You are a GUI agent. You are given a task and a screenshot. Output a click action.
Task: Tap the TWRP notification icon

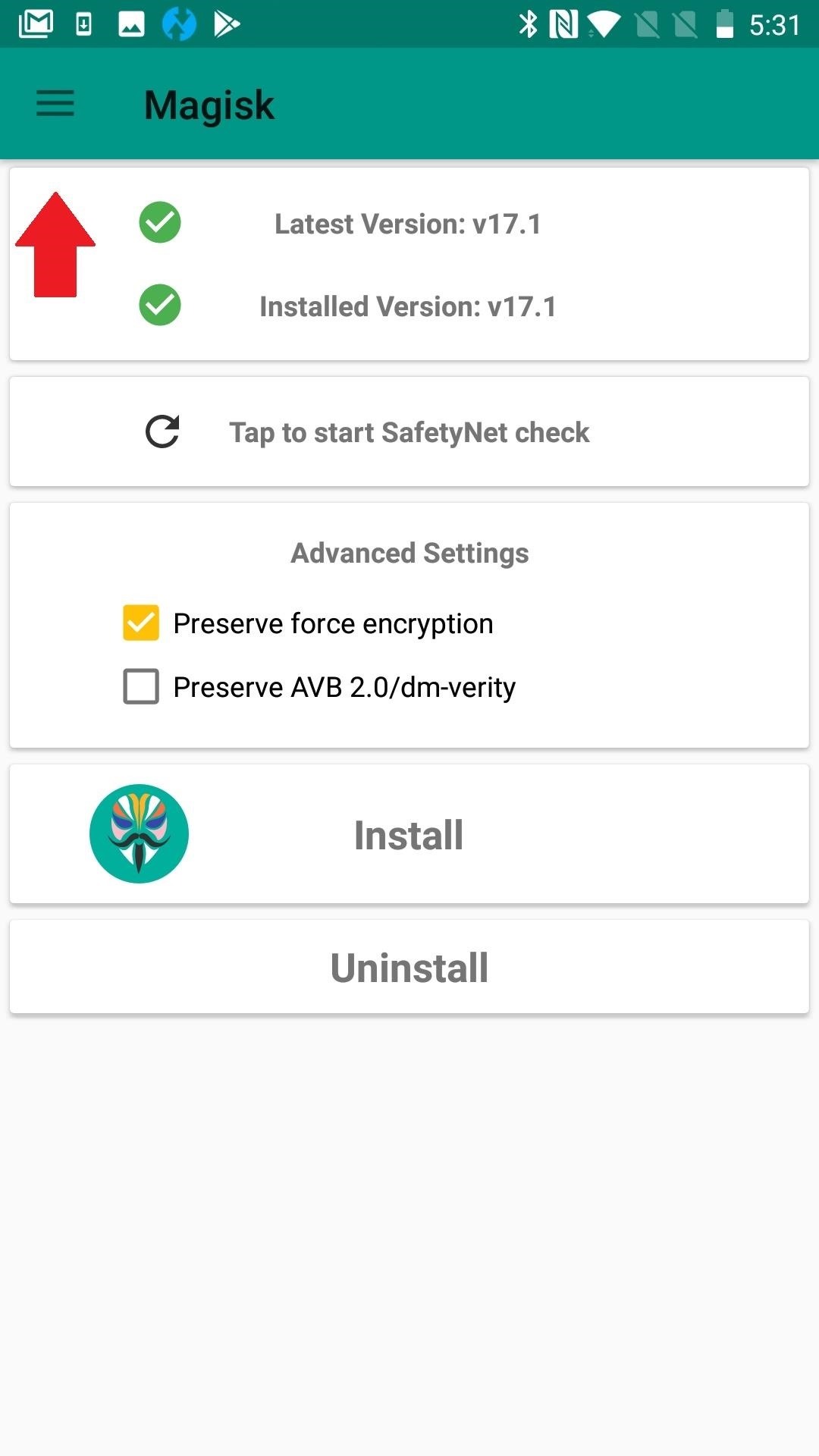tap(180, 22)
